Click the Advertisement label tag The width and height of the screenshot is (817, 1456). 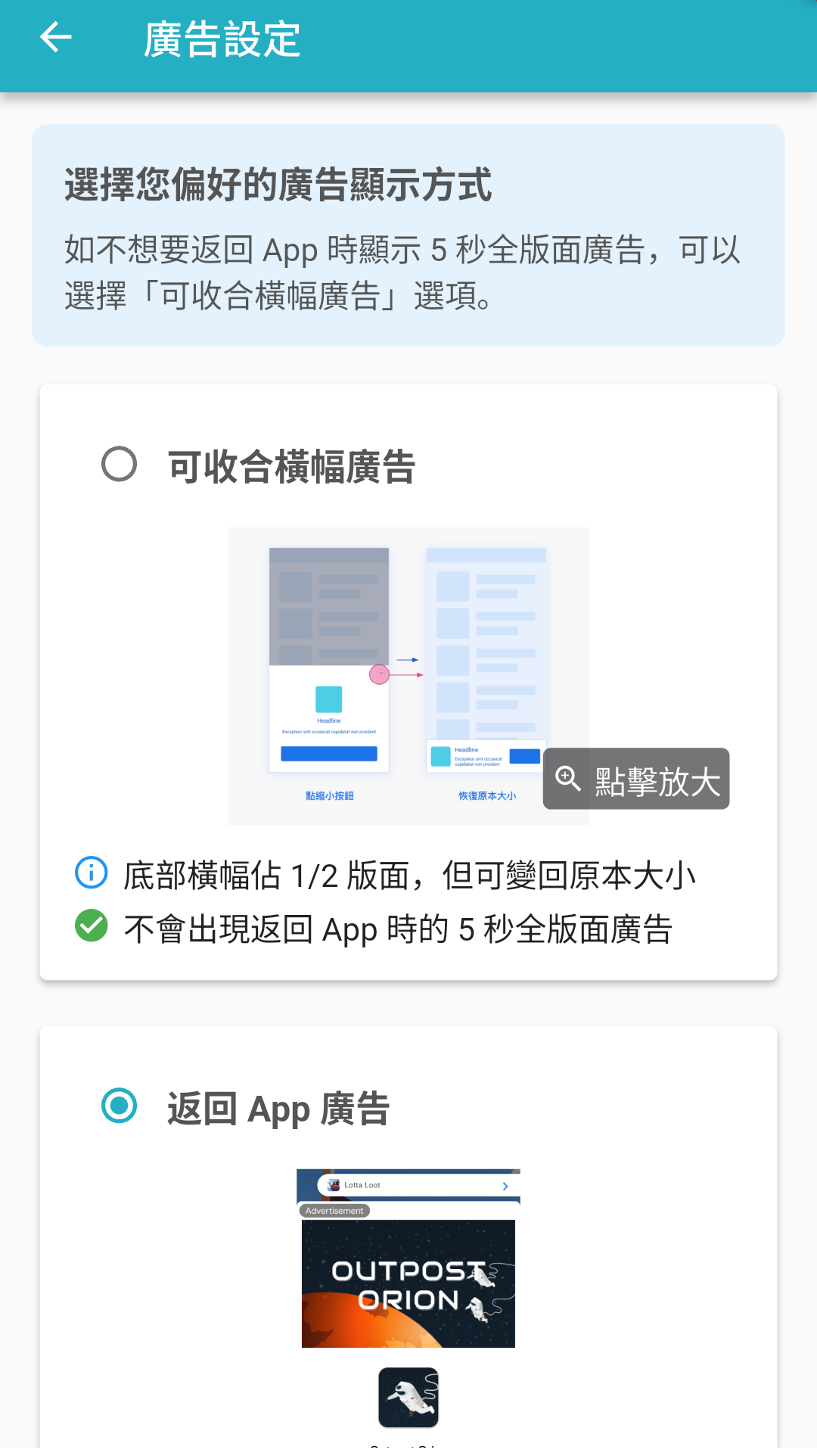(x=334, y=1211)
